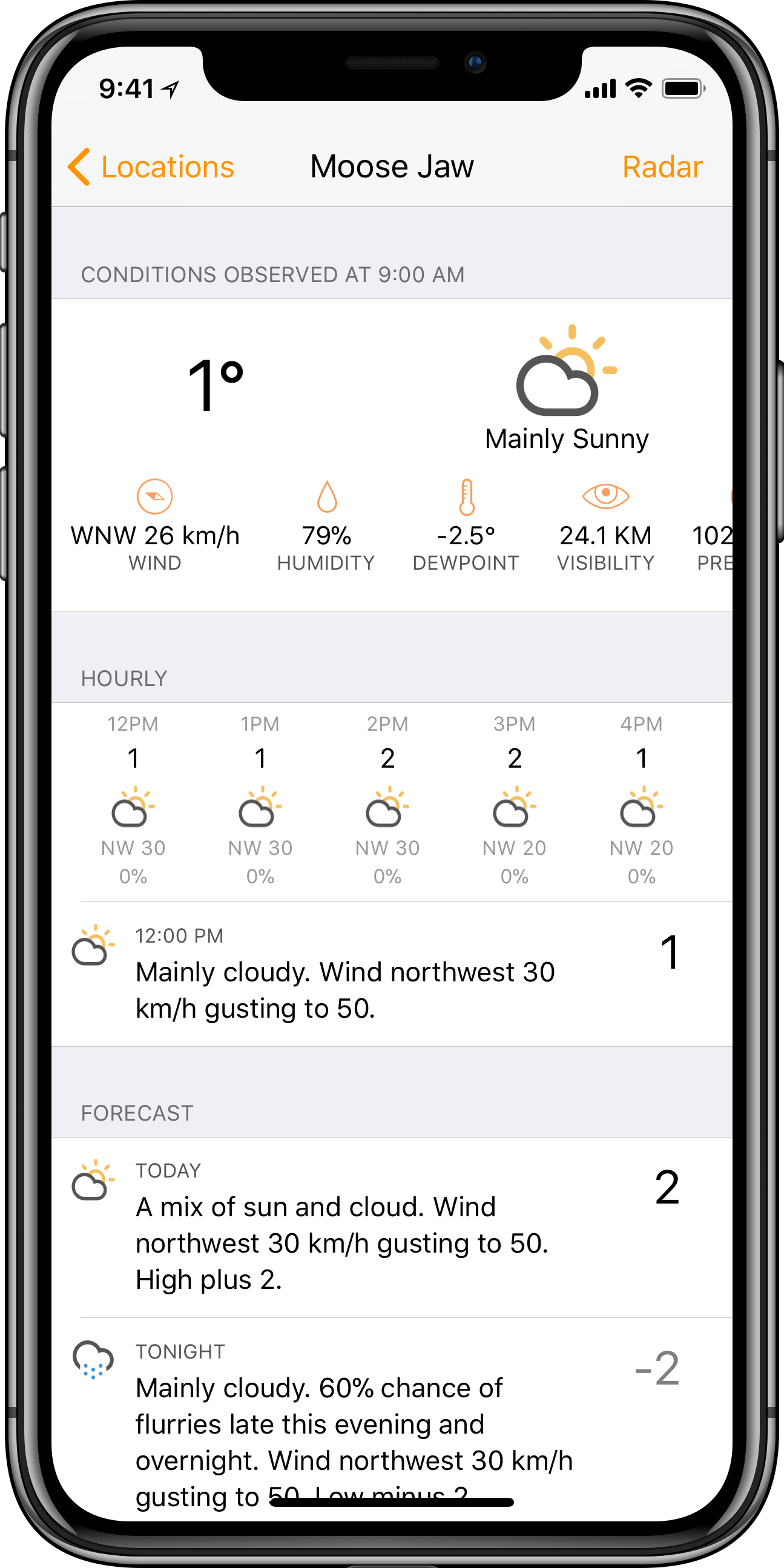Choose the 3PM hourly forecast

tap(515, 800)
